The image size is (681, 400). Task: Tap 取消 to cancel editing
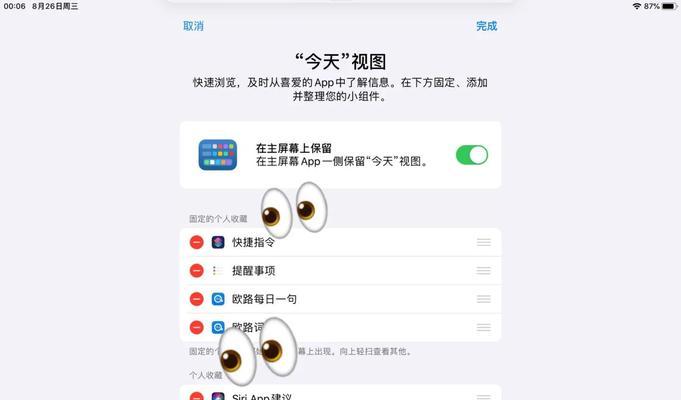pos(193,26)
